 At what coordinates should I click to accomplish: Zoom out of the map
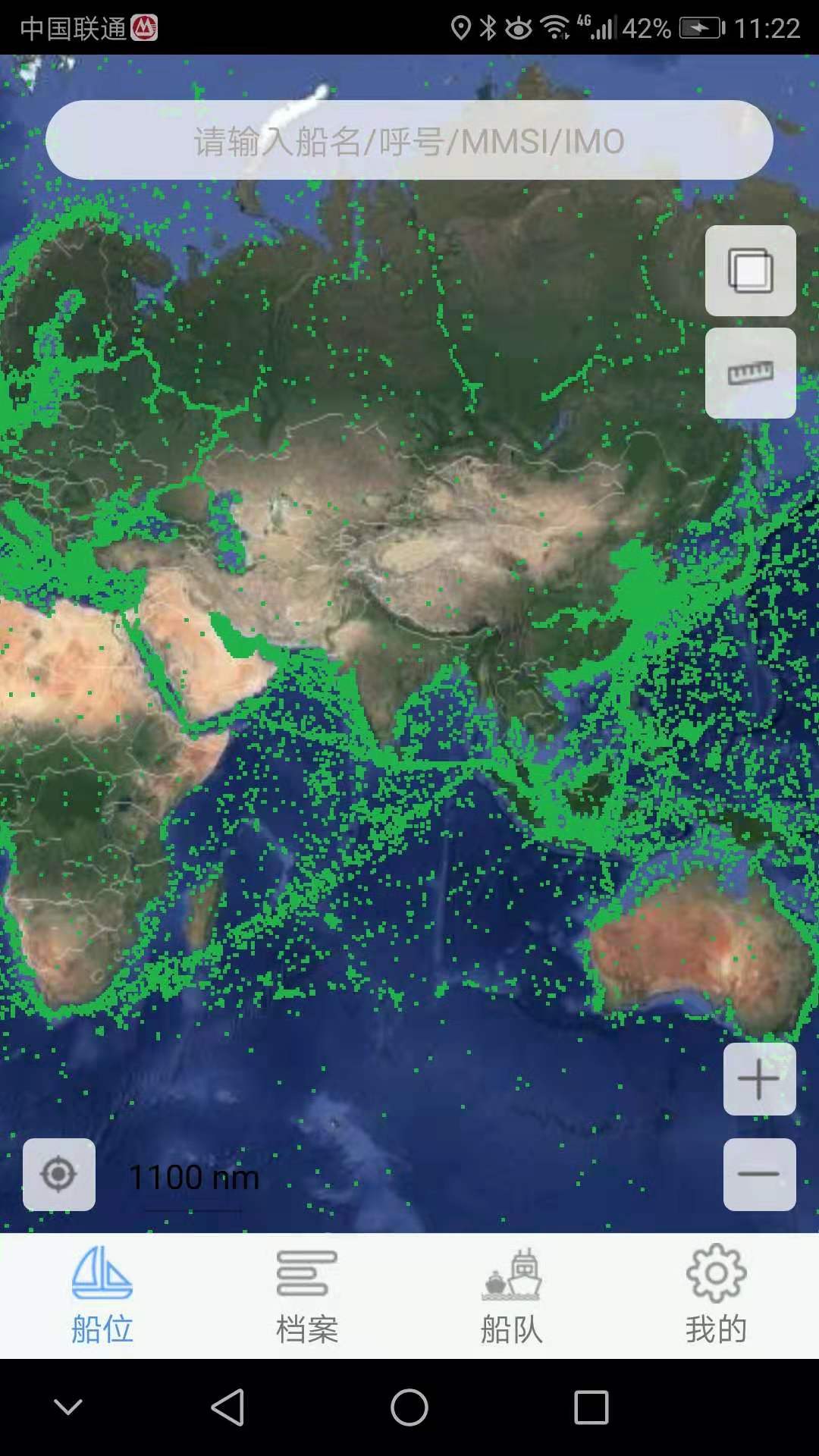pos(759,1175)
